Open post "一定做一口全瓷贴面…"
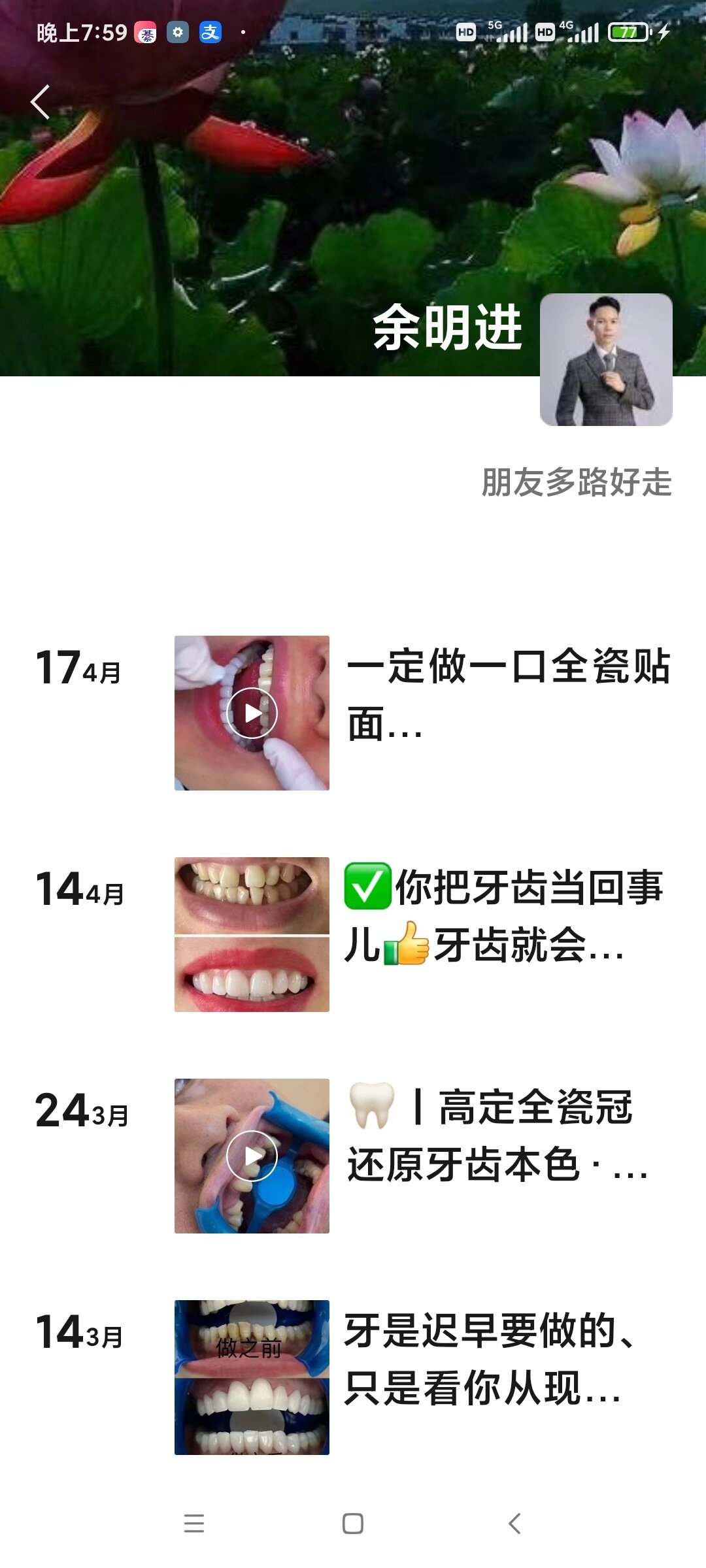The height and width of the screenshot is (1568, 706). click(508, 694)
